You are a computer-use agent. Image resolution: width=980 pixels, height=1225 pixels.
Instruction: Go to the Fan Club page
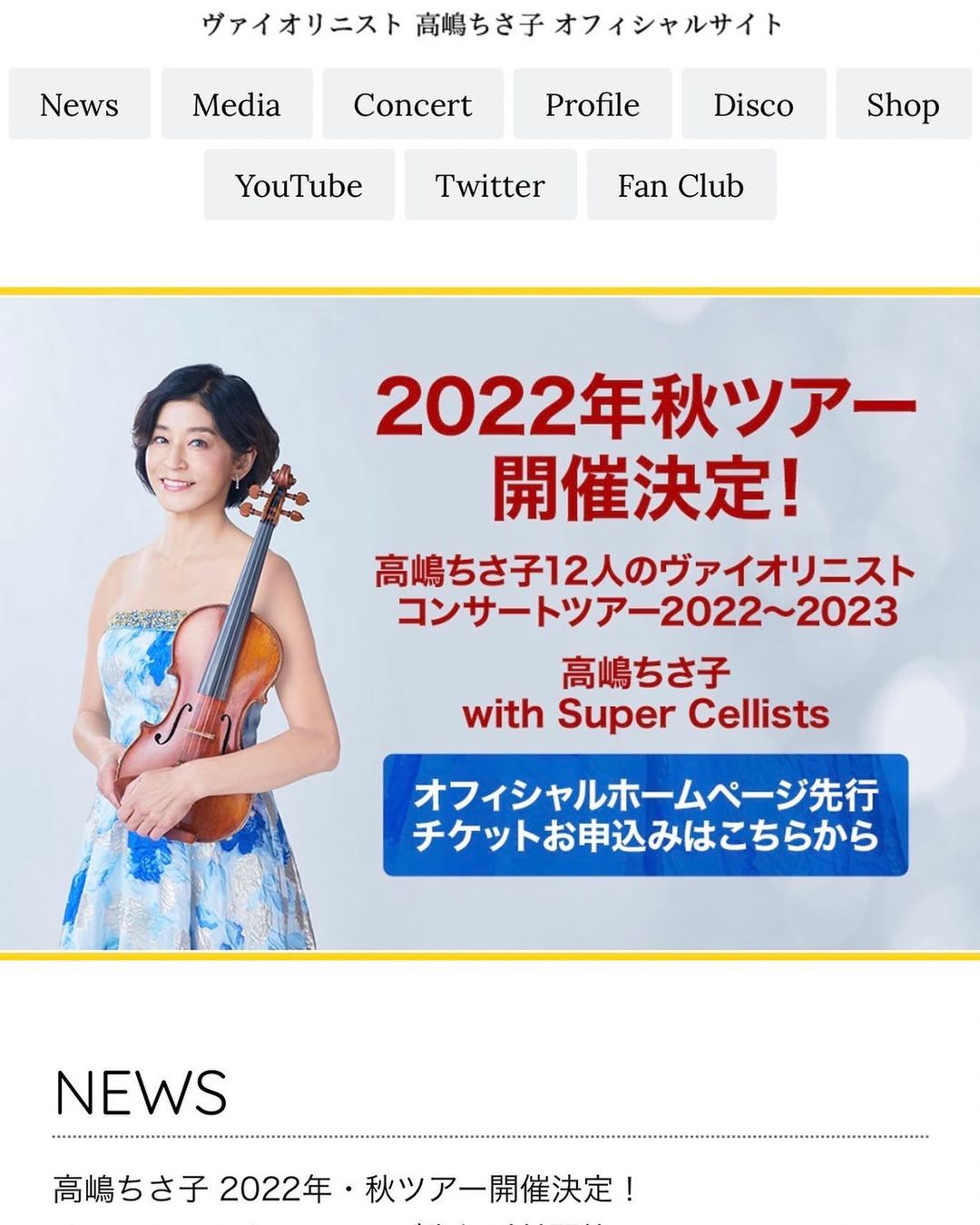[x=681, y=185]
